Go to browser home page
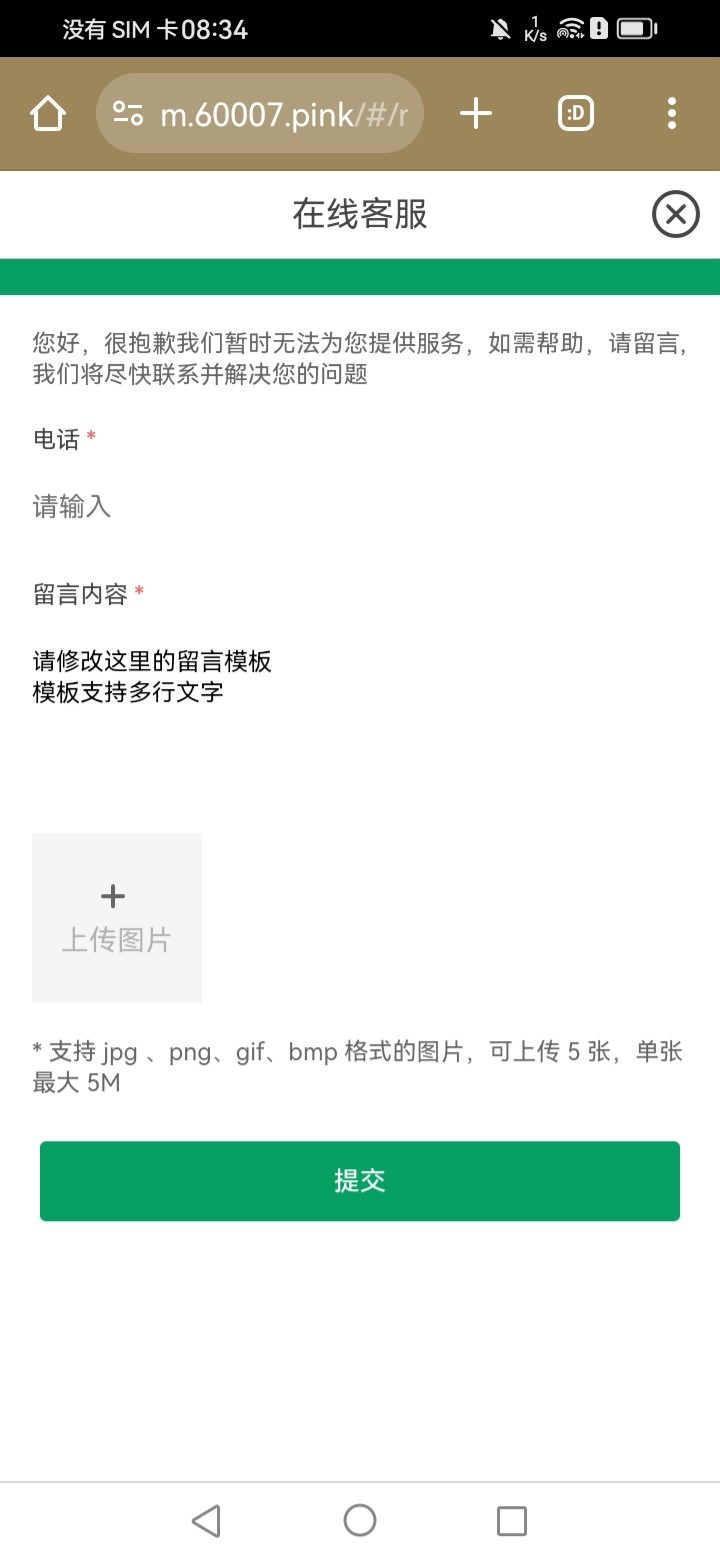The image size is (720, 1560). [48, 114]
